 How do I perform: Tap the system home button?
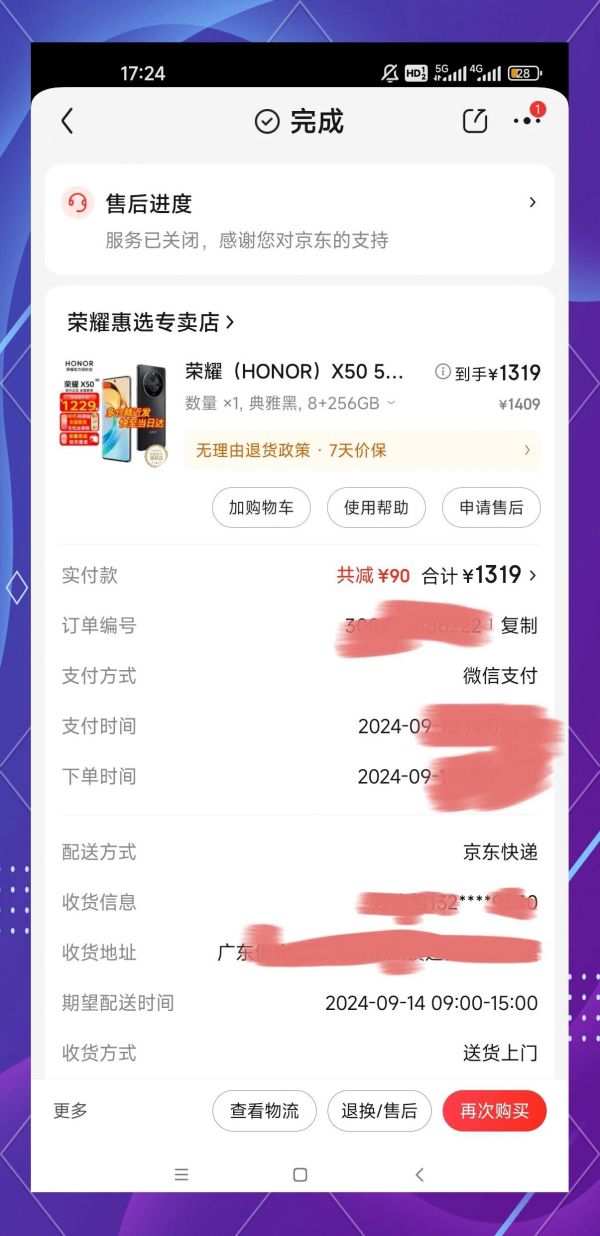(x=300, y=1175)
